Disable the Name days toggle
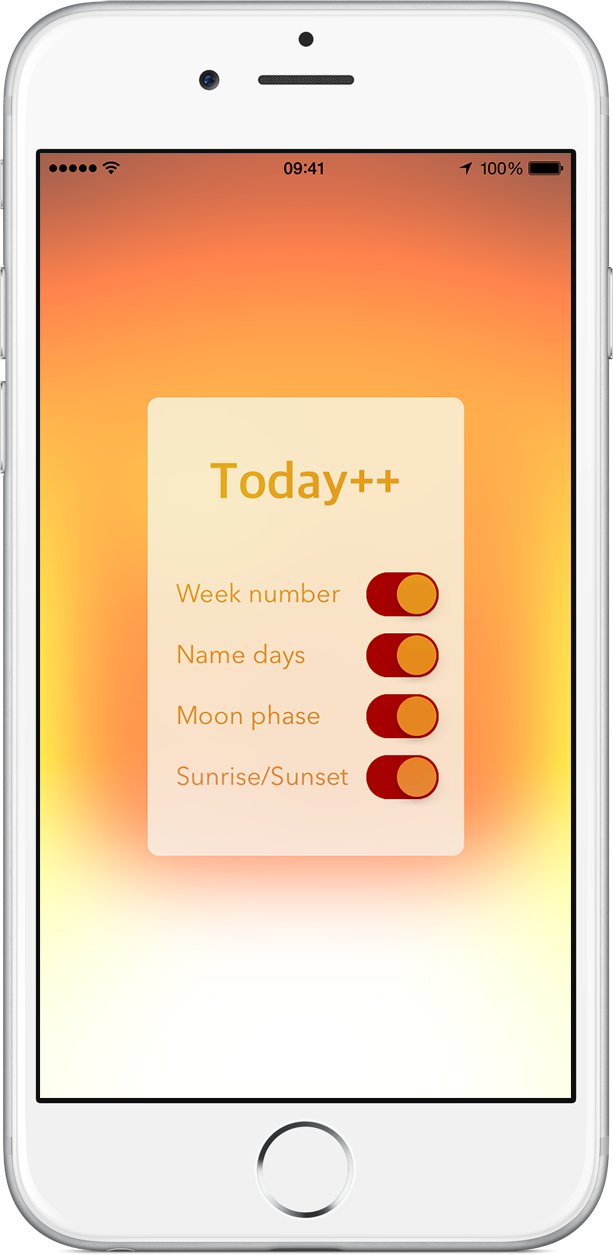Viewport: 613px width, 1255px height. [402, 655]
